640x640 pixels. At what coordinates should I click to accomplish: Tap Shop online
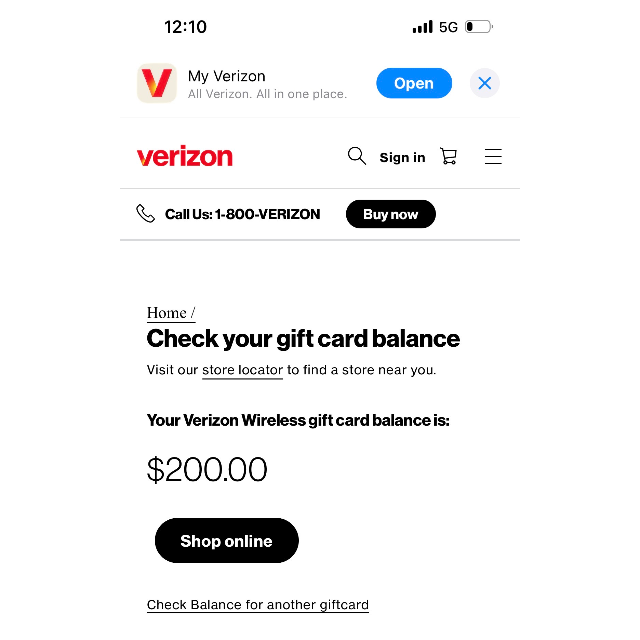tap(226, 541)
